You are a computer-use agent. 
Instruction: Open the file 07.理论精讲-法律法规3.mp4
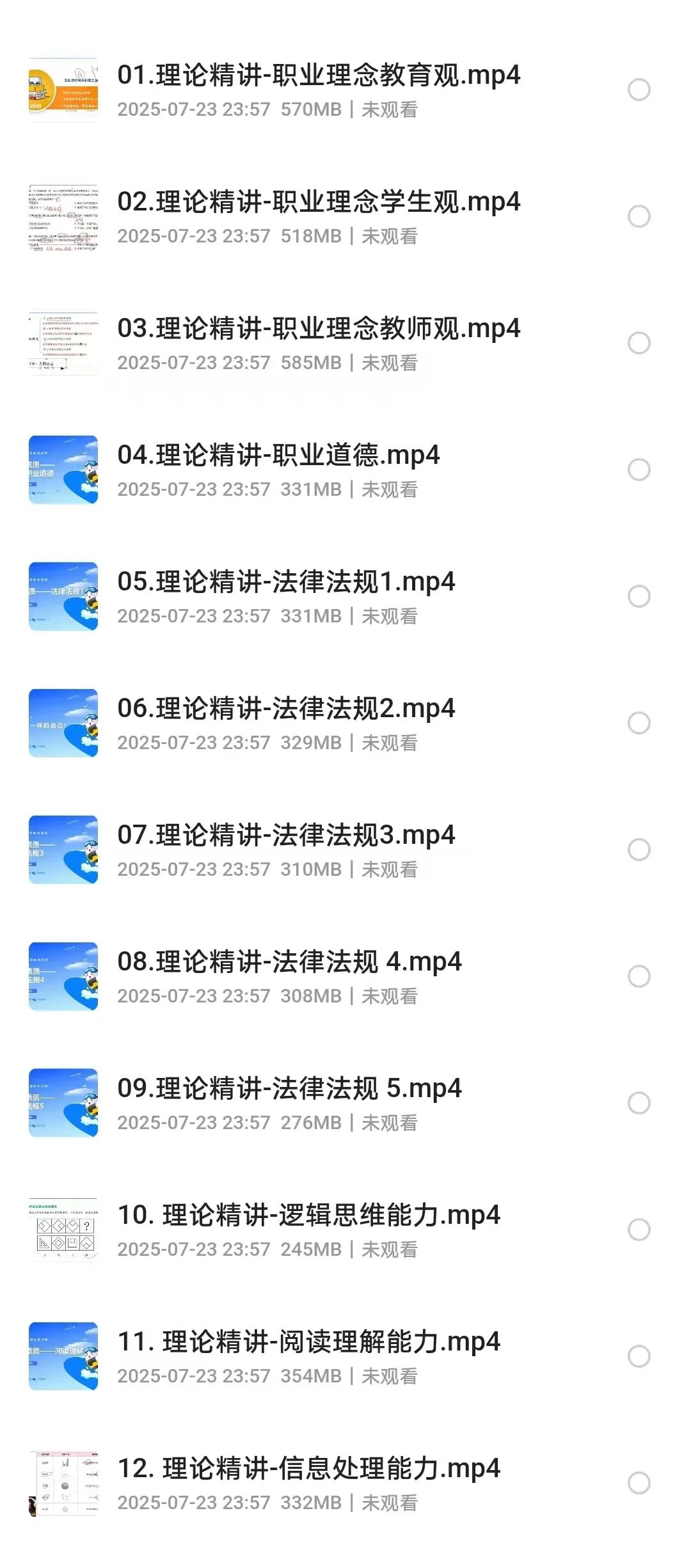pyautogui.click(x=286, y=835)
